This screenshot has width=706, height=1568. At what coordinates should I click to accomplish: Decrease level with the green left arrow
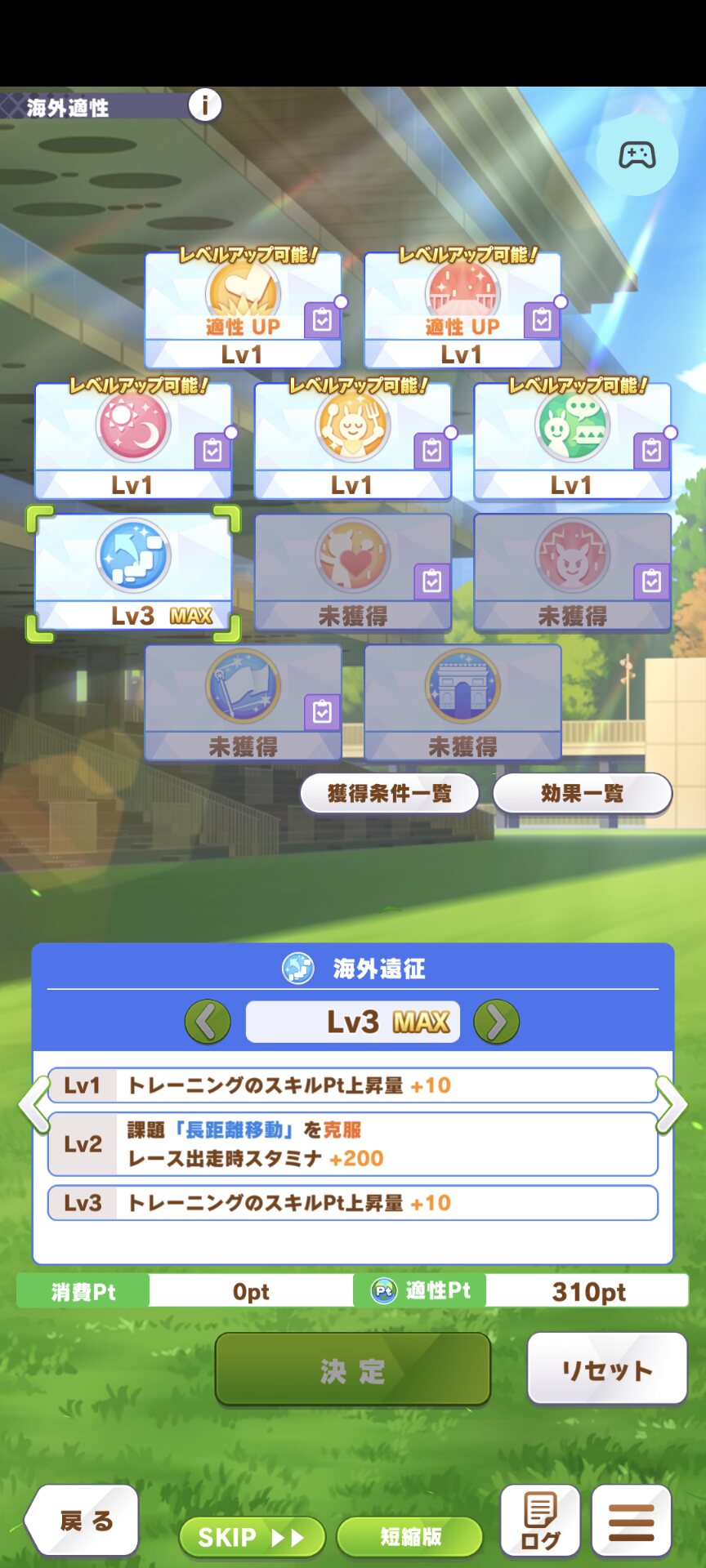click(208, 1022)
